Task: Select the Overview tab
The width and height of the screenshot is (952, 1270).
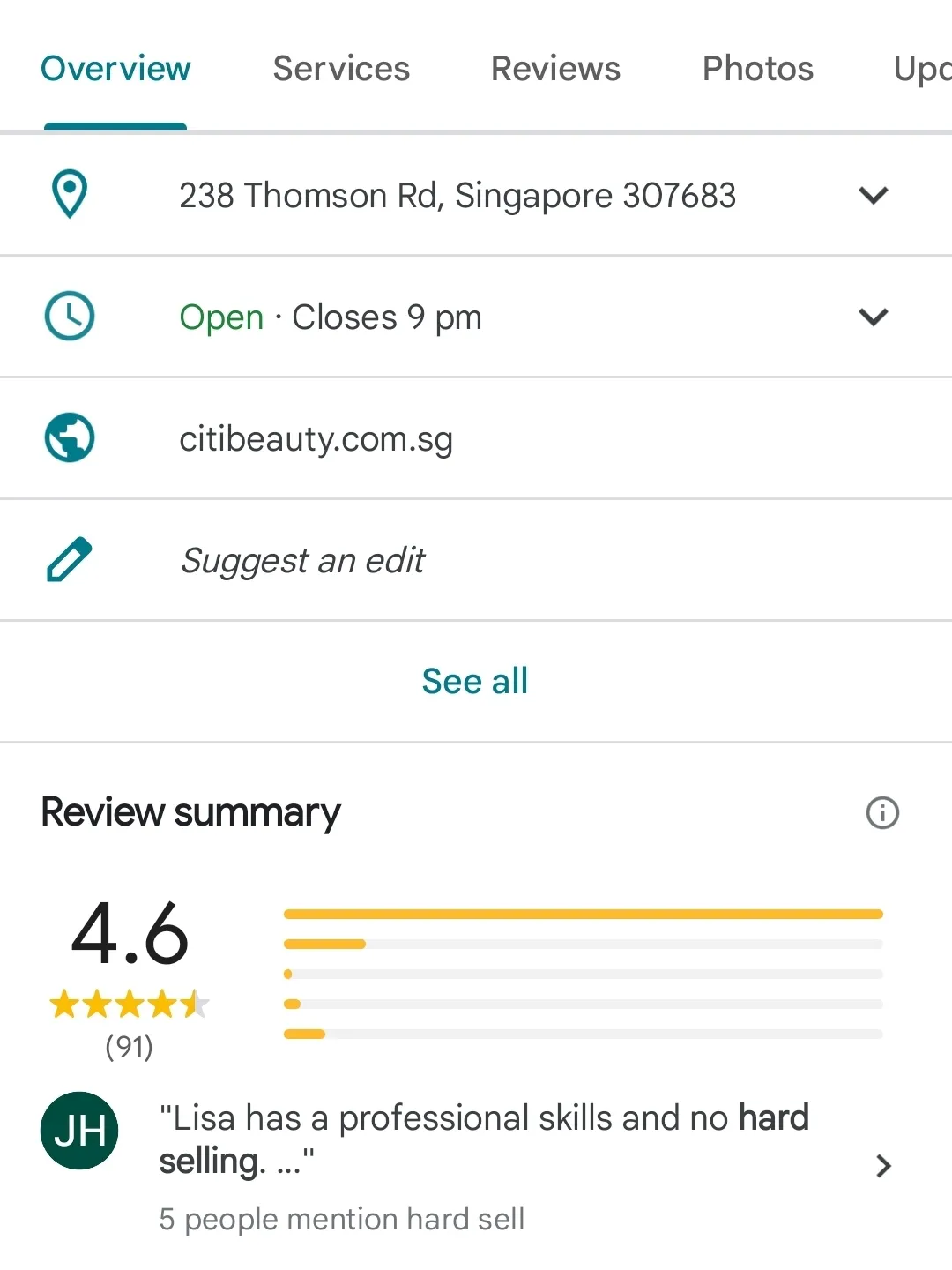Action: pyautogui.click(x=115, y=69)
